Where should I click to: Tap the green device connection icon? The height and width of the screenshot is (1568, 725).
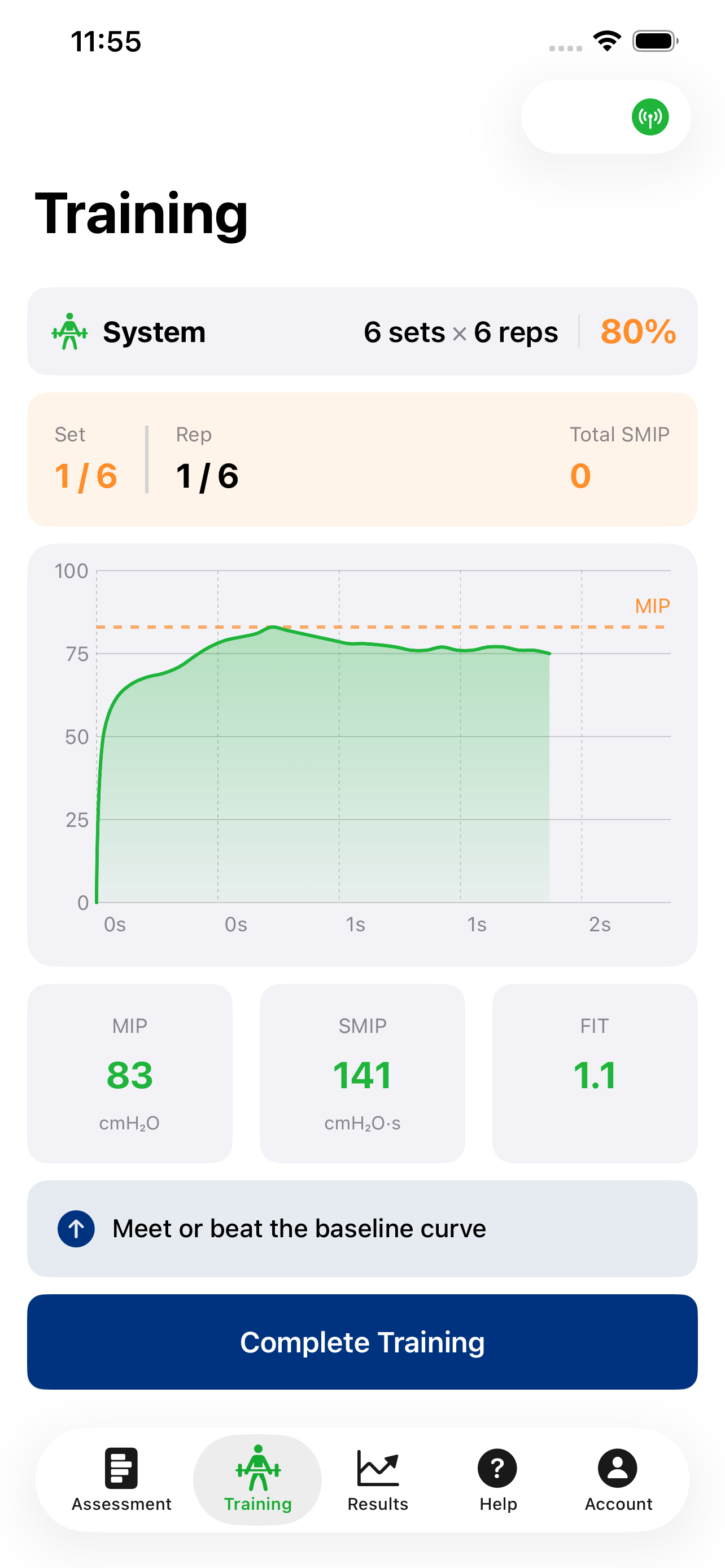pyautogui.click(x=649, y=117)
